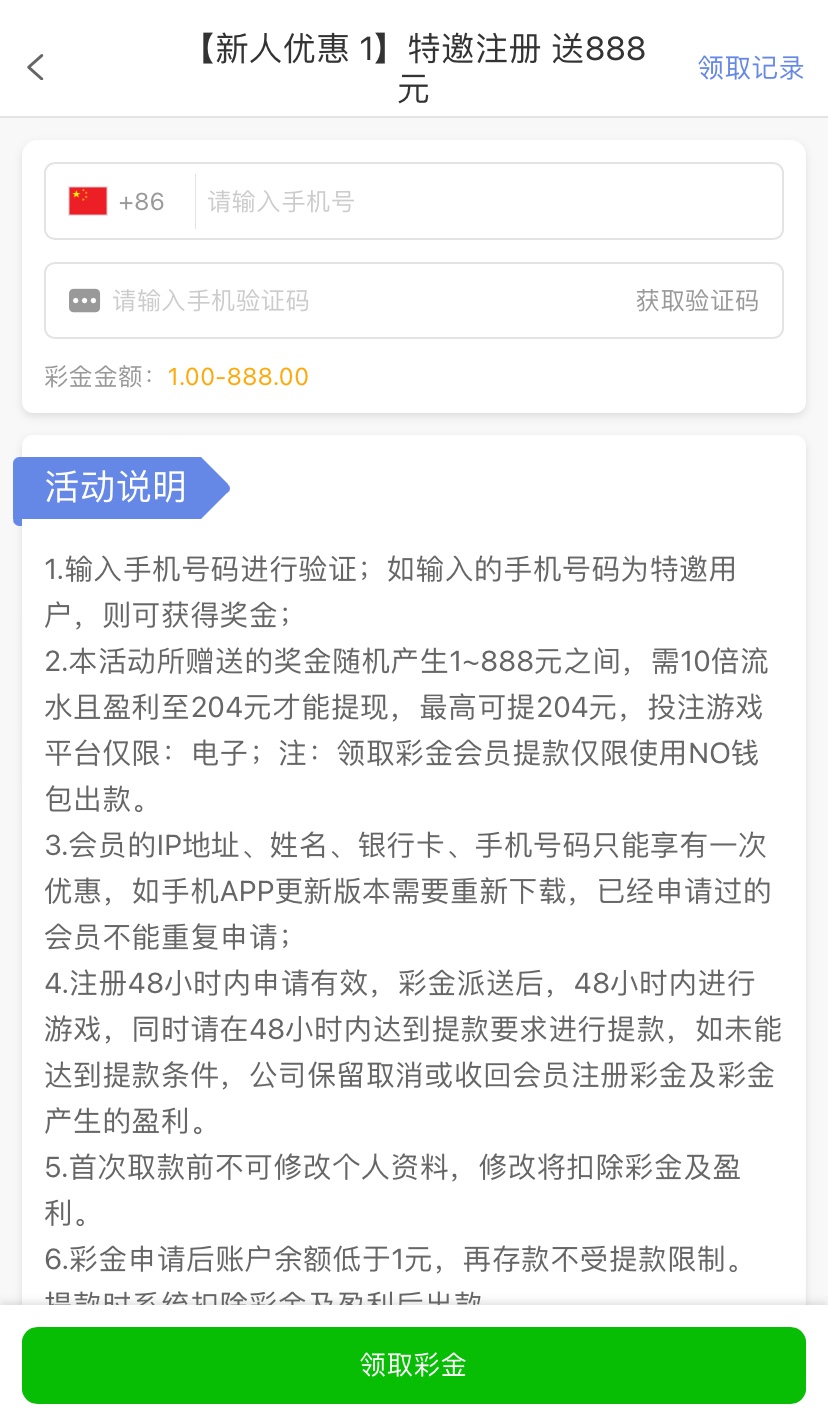
Task: Open 领取记录 claim history
Action: pos(750,68)
